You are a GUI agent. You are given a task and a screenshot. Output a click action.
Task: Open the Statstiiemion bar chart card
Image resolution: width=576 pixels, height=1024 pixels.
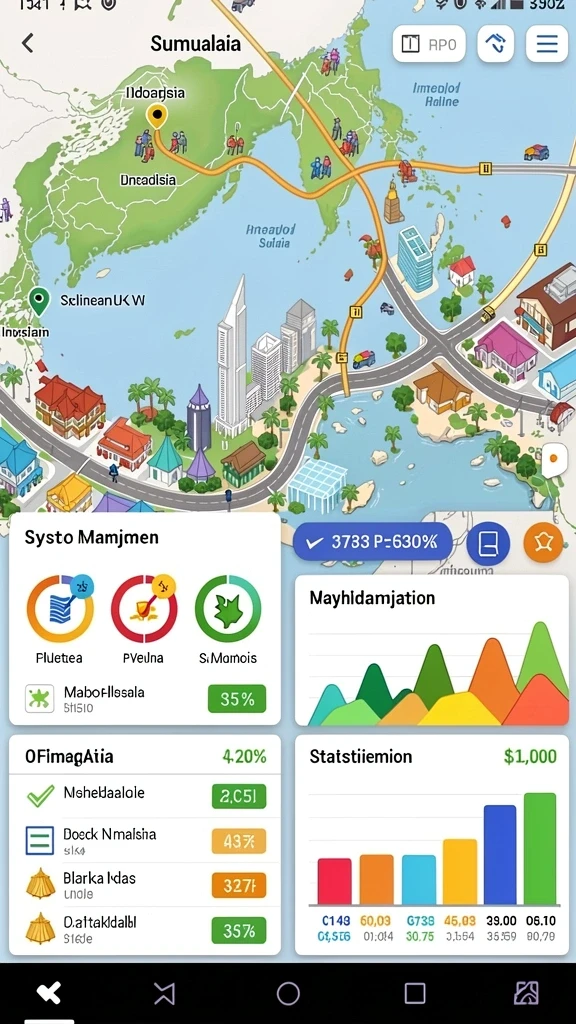click(x=432, y=845)
